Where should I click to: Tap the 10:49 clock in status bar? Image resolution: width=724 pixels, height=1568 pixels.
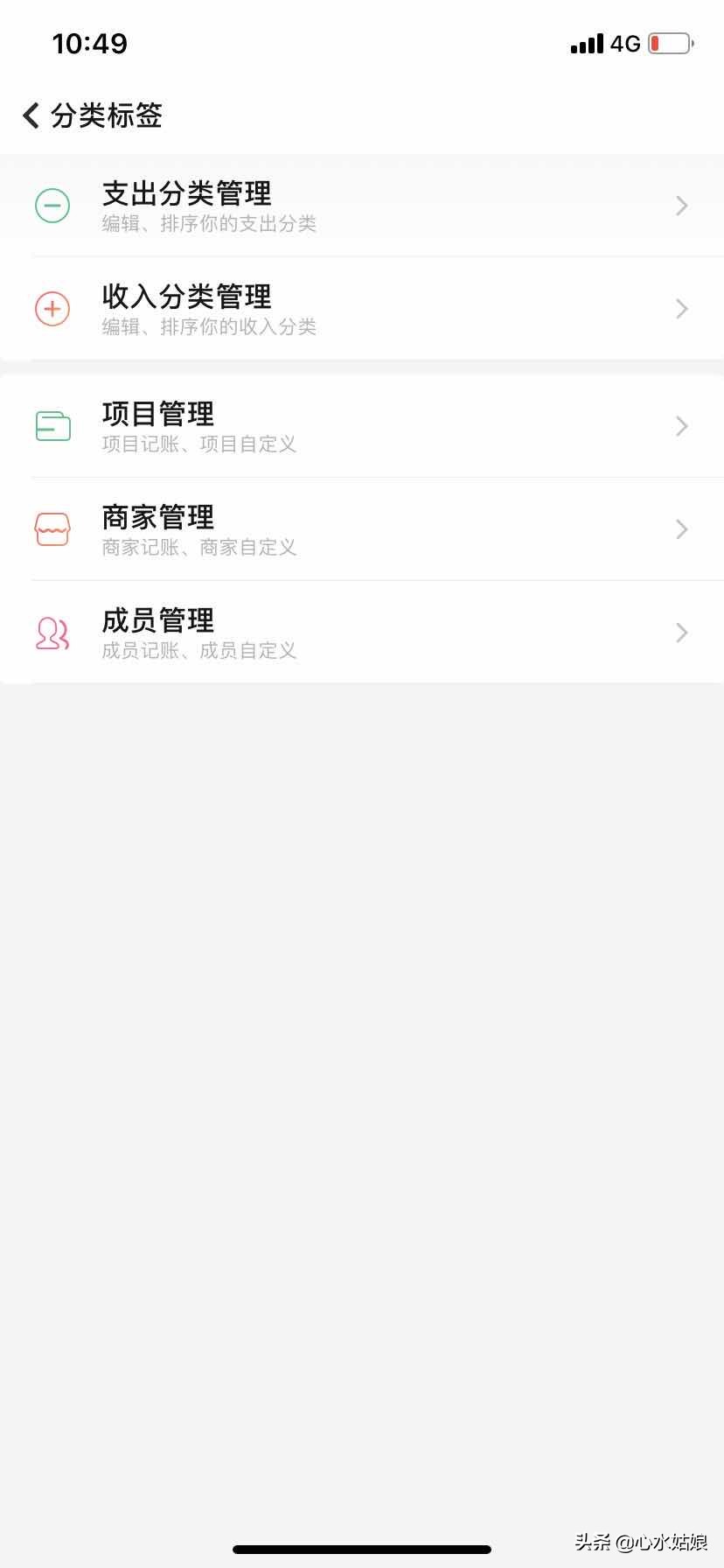[x=92, y=43]
